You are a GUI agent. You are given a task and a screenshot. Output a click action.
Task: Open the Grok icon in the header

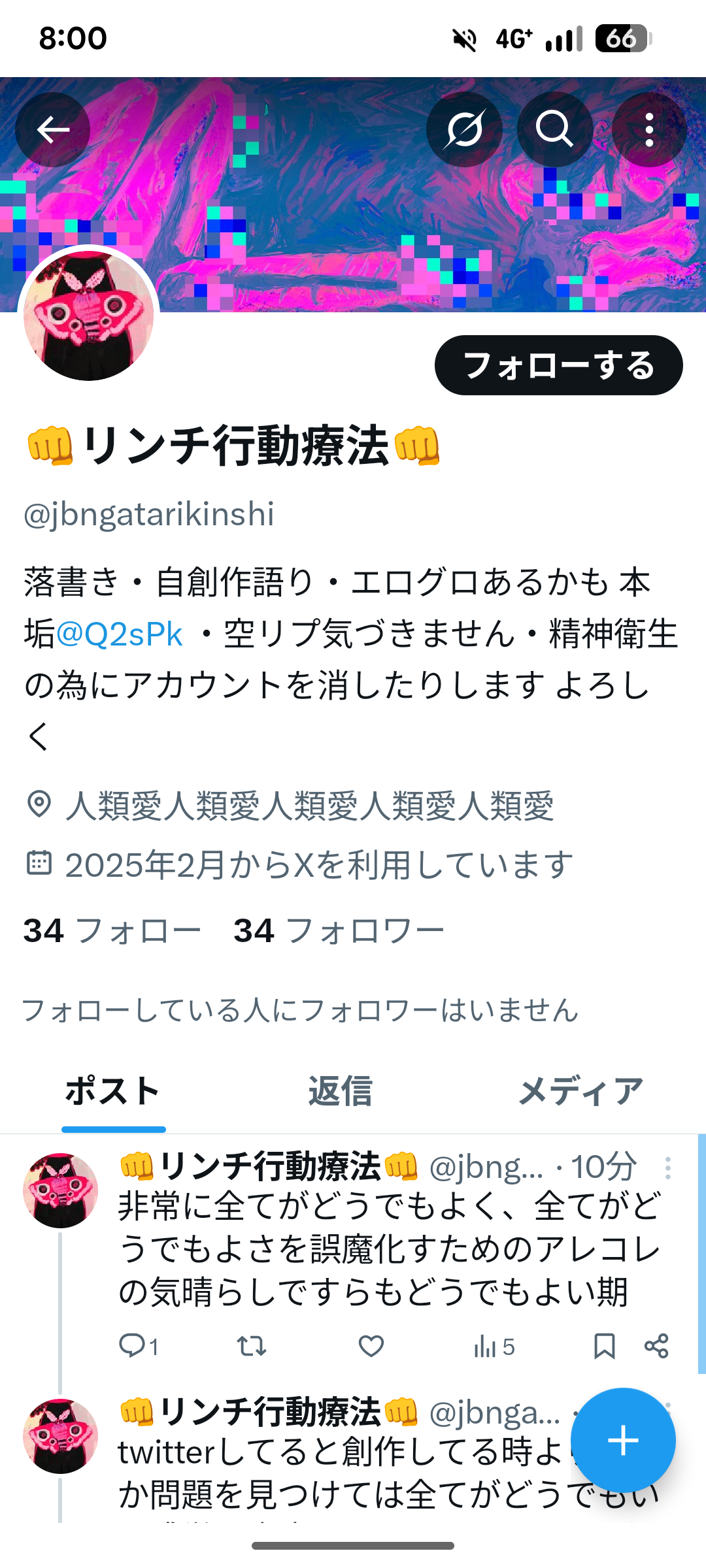(464, 129)
